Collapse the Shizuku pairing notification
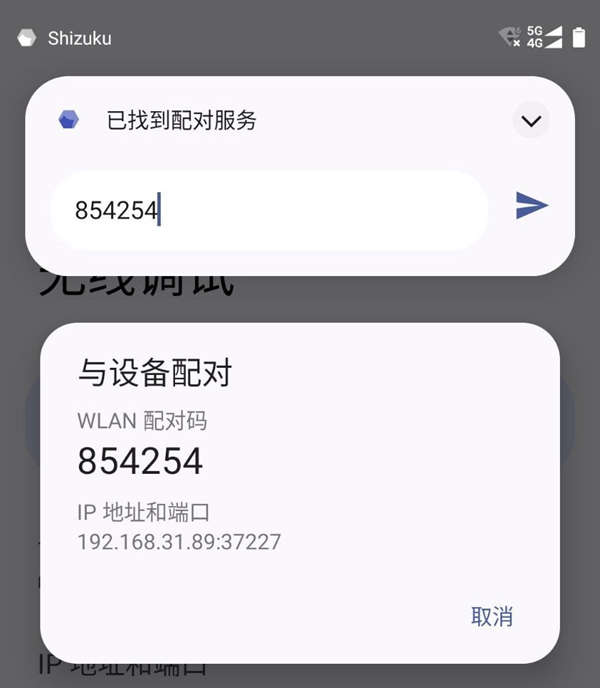This screenshot has height=688, width=600. [x=531, y=121]
